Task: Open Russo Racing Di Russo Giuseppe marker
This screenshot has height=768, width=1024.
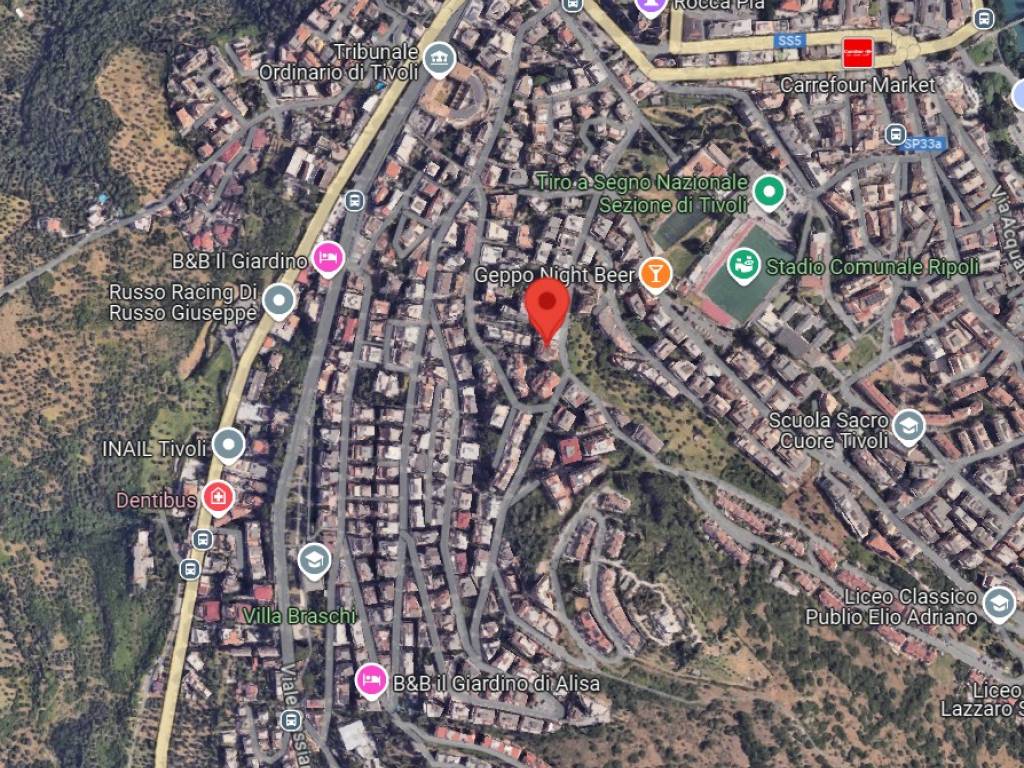Action: coord(277,300)
